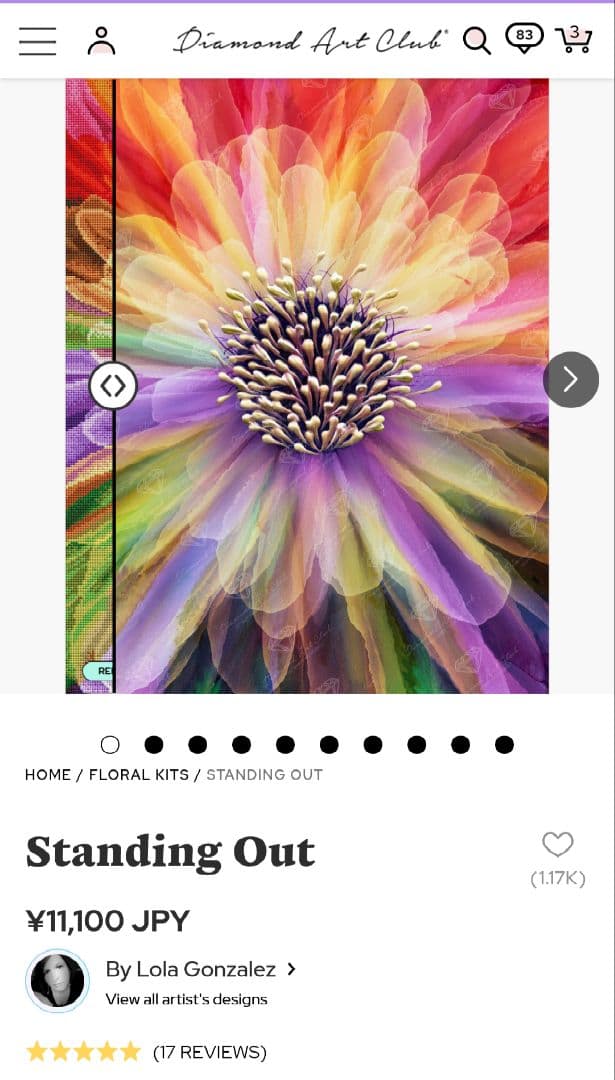This screenshot has height=1080, width=615.
Task: Open the account profile icon
Action: coord(101,41)
